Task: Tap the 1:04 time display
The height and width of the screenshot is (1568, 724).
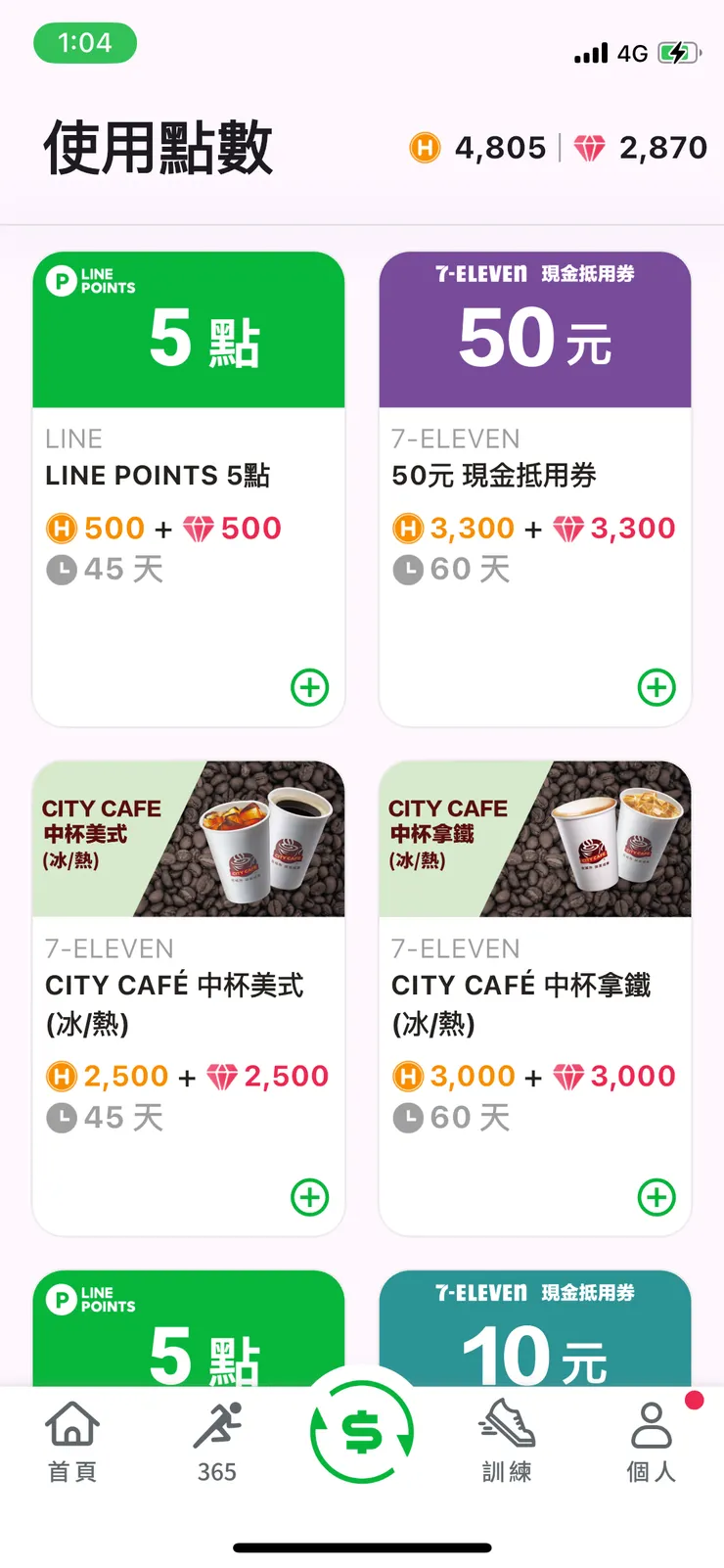Action: coord(84,43)
